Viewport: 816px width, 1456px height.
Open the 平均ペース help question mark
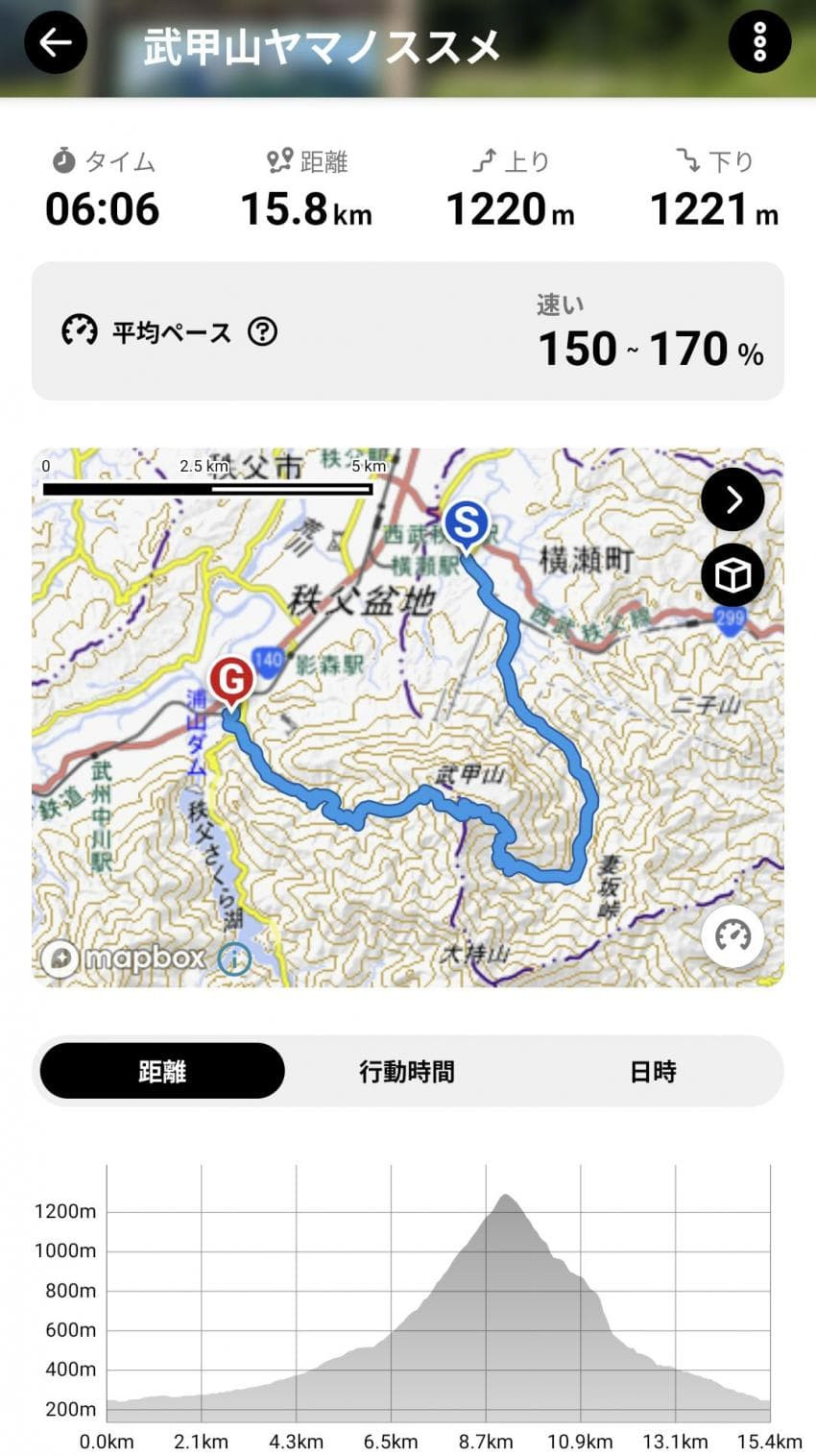coord(262,332)
